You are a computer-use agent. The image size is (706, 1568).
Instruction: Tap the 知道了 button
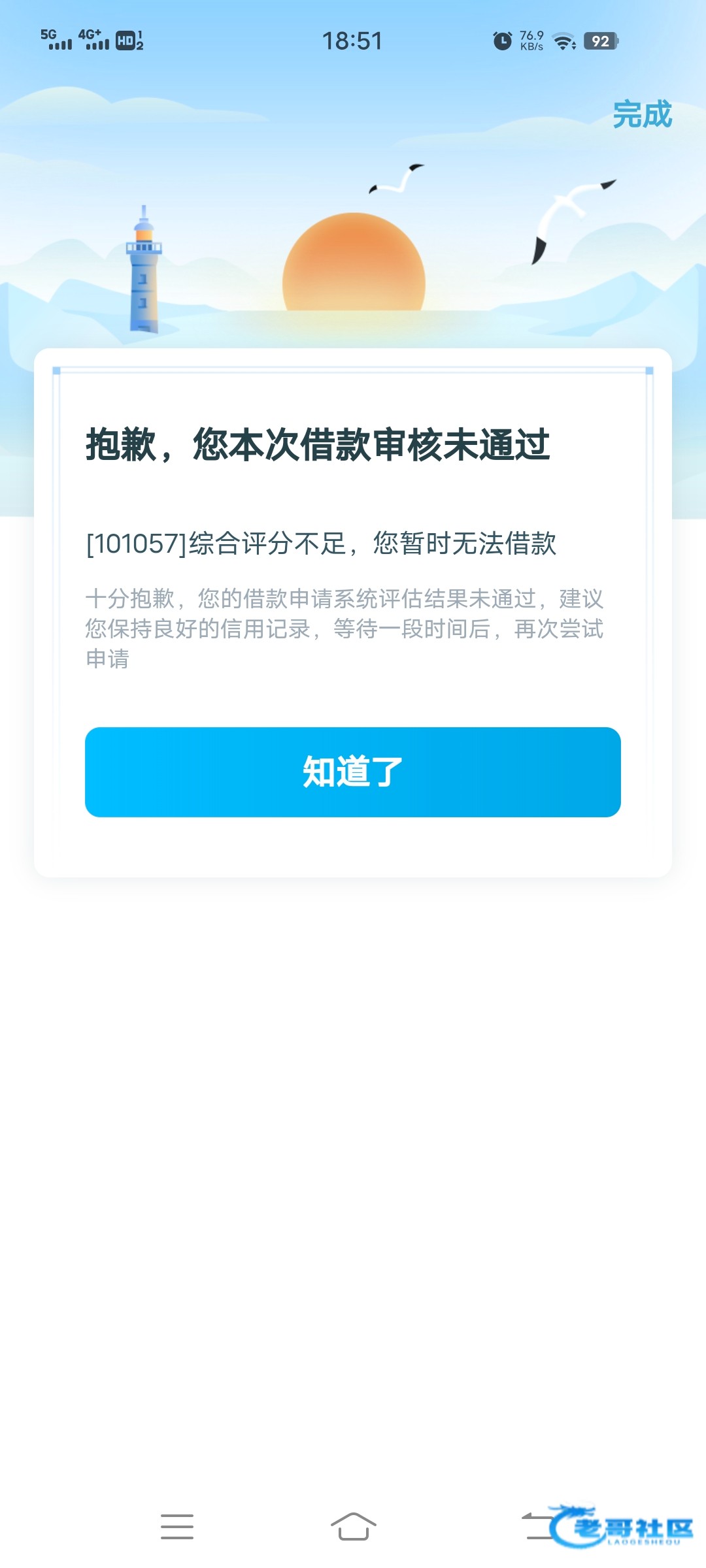(353, 772)
